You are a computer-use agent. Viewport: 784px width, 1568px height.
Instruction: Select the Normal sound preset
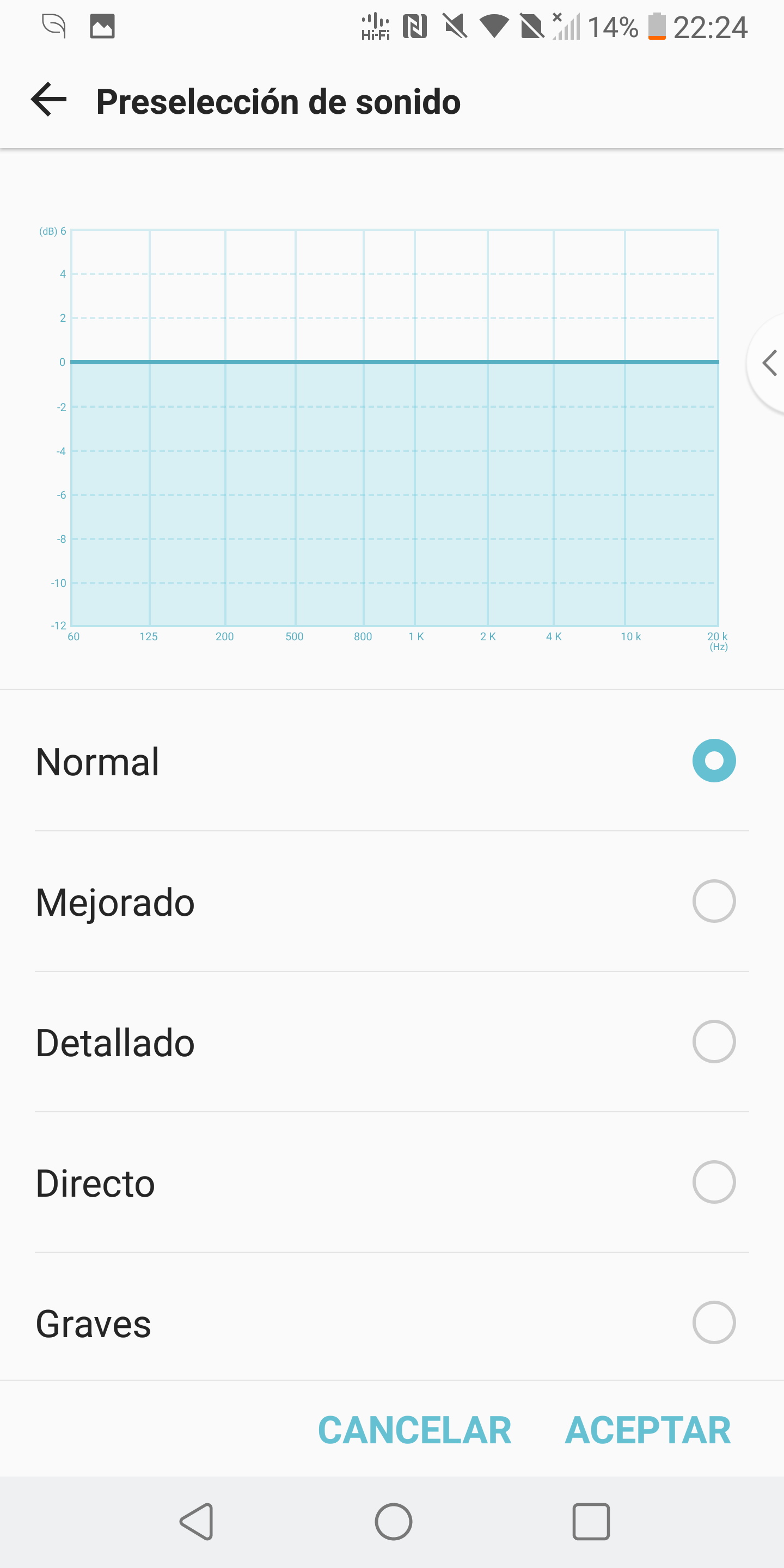392,761
